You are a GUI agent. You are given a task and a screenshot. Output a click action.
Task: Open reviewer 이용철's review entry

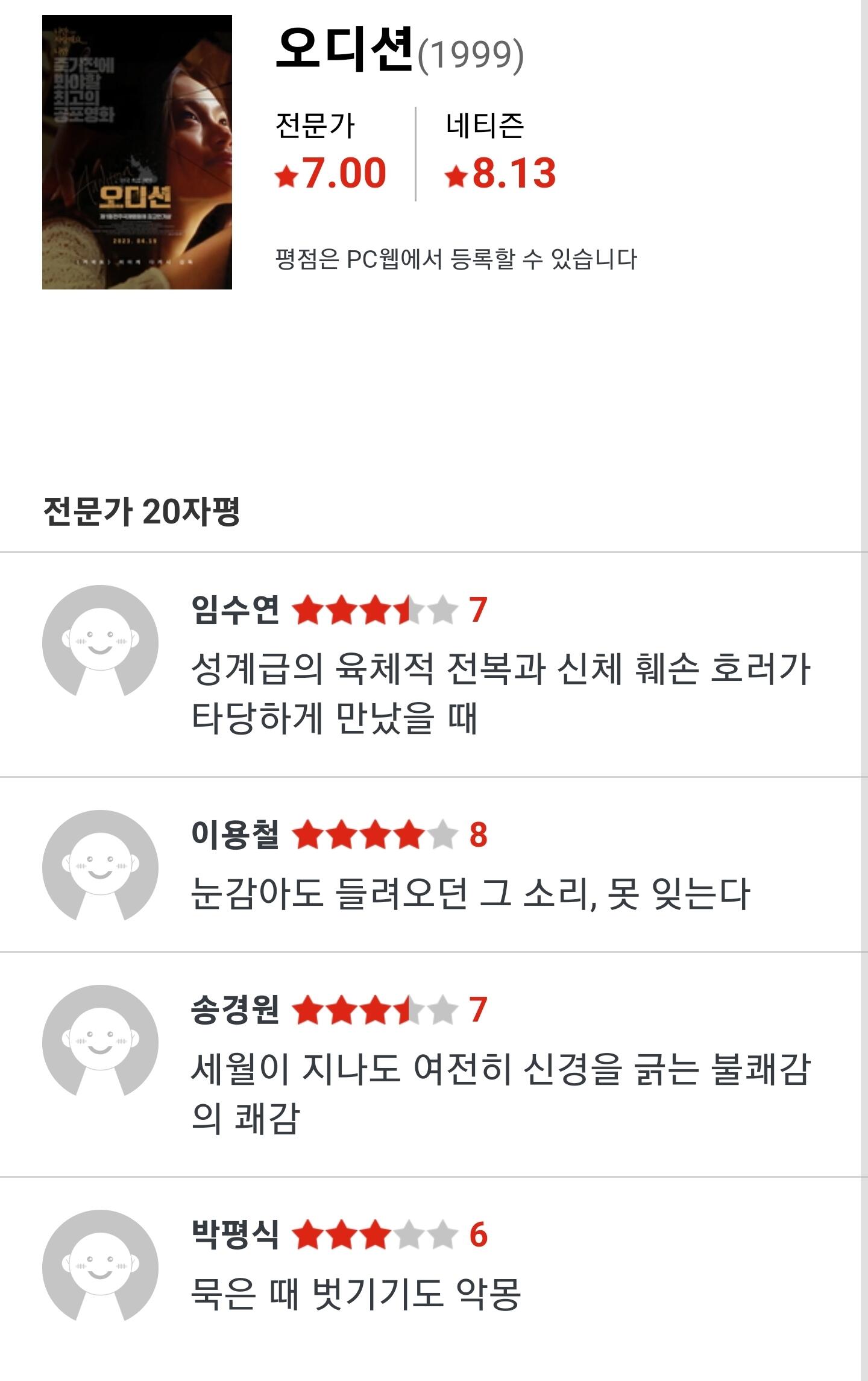point(434,865)
